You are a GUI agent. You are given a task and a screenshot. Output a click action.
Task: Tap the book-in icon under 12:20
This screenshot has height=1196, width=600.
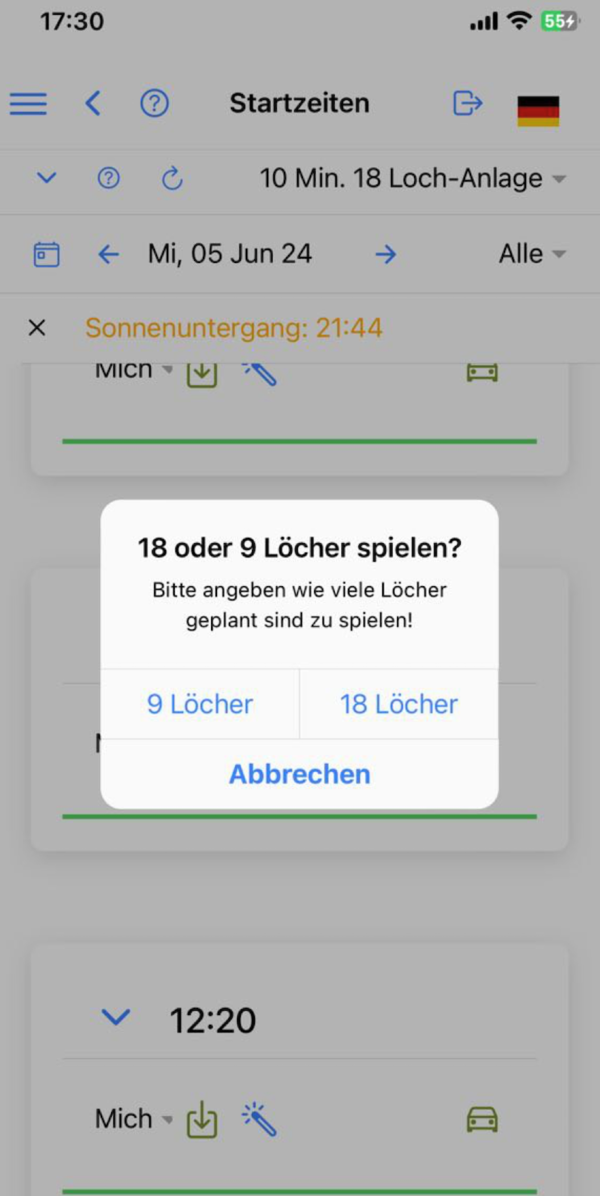(x=202, y=1119)
